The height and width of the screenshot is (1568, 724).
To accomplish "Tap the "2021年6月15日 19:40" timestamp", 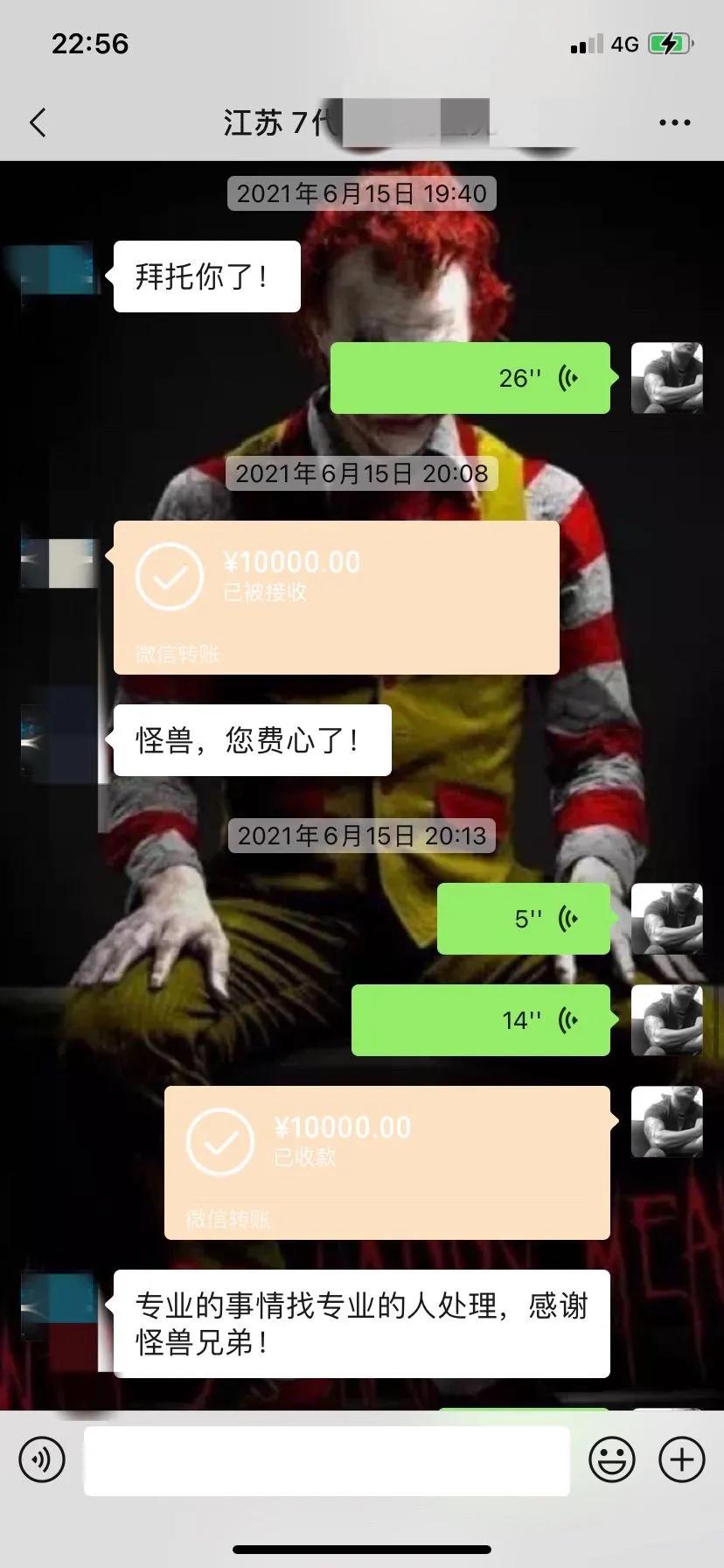I will (x=361, y=193).
